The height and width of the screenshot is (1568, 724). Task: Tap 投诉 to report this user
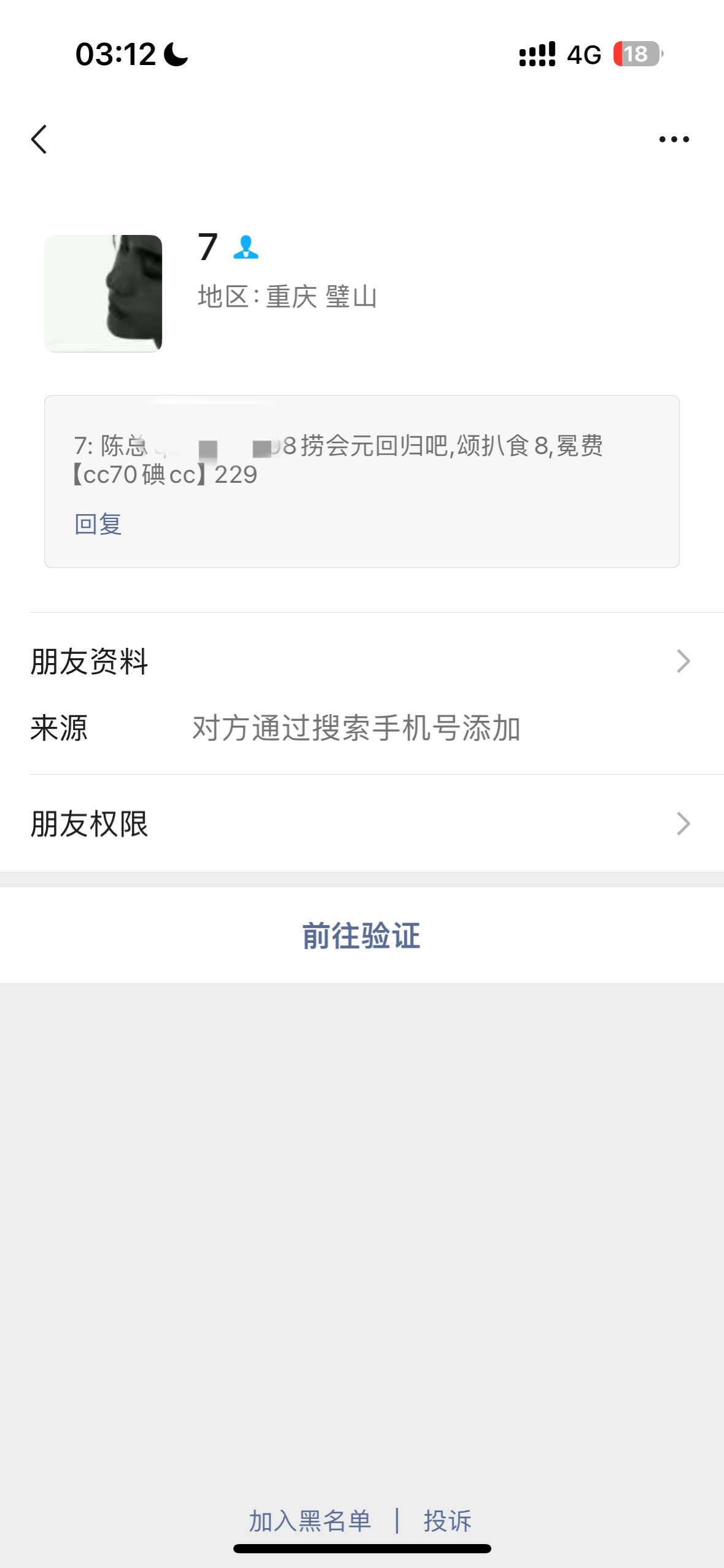[x=447, y=1521]
